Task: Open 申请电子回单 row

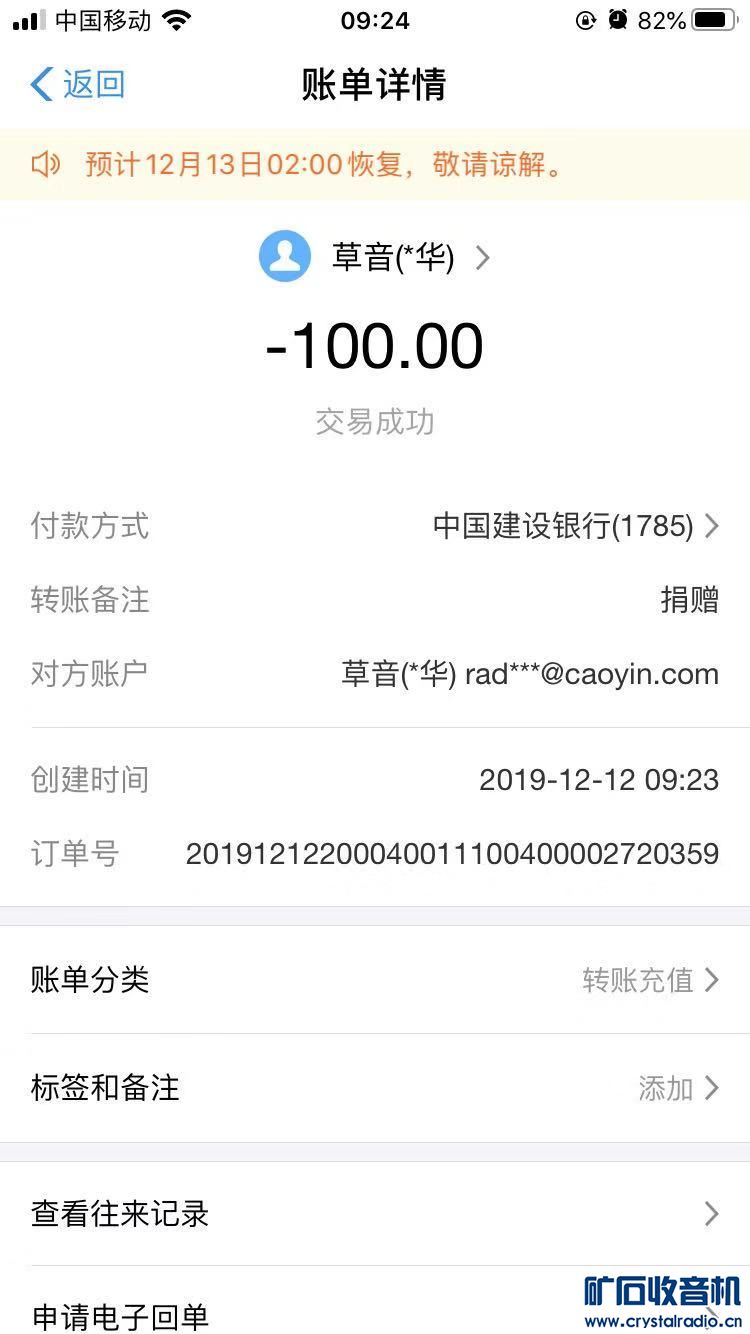Action: 300,1314
